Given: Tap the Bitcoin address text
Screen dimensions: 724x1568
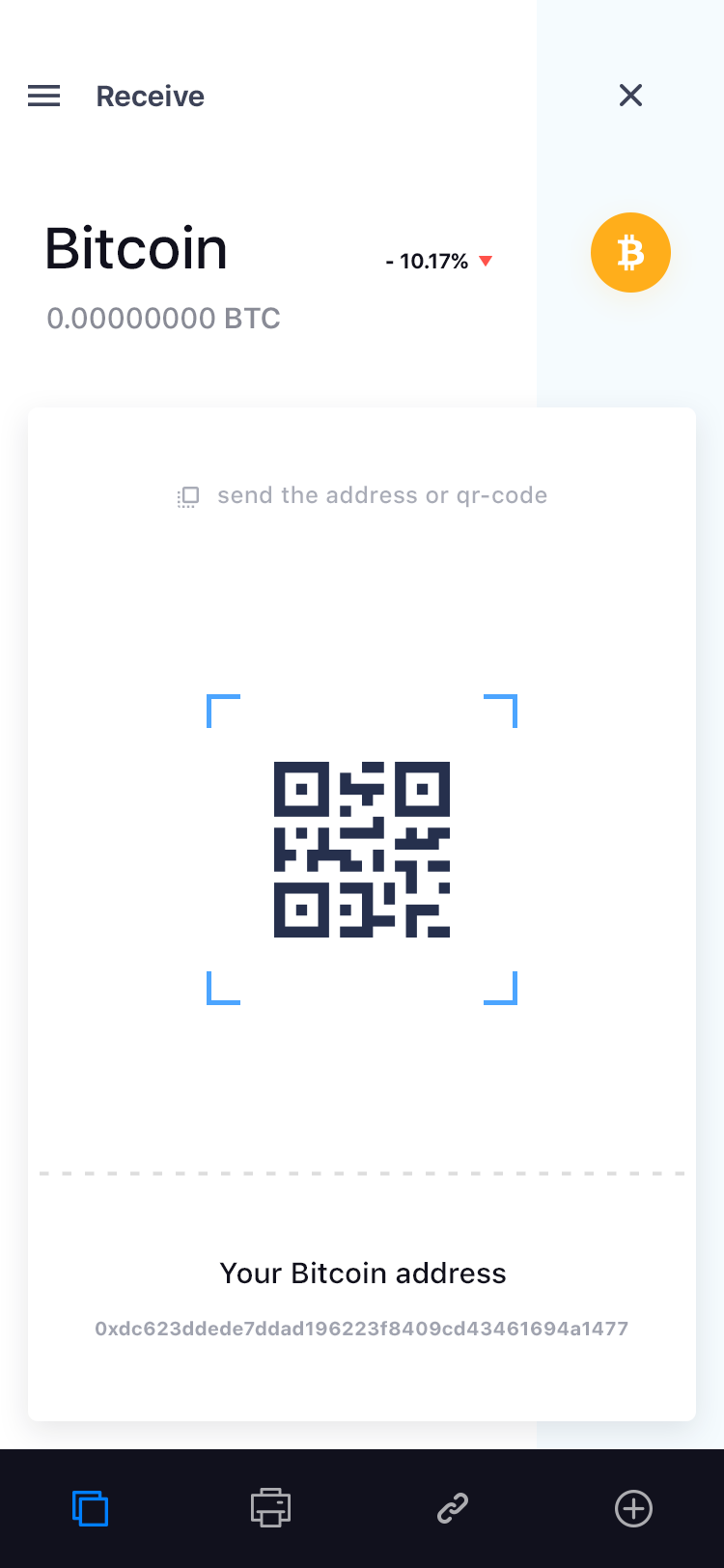Looking at the screenshot, I should click(x=361, y=1329).
